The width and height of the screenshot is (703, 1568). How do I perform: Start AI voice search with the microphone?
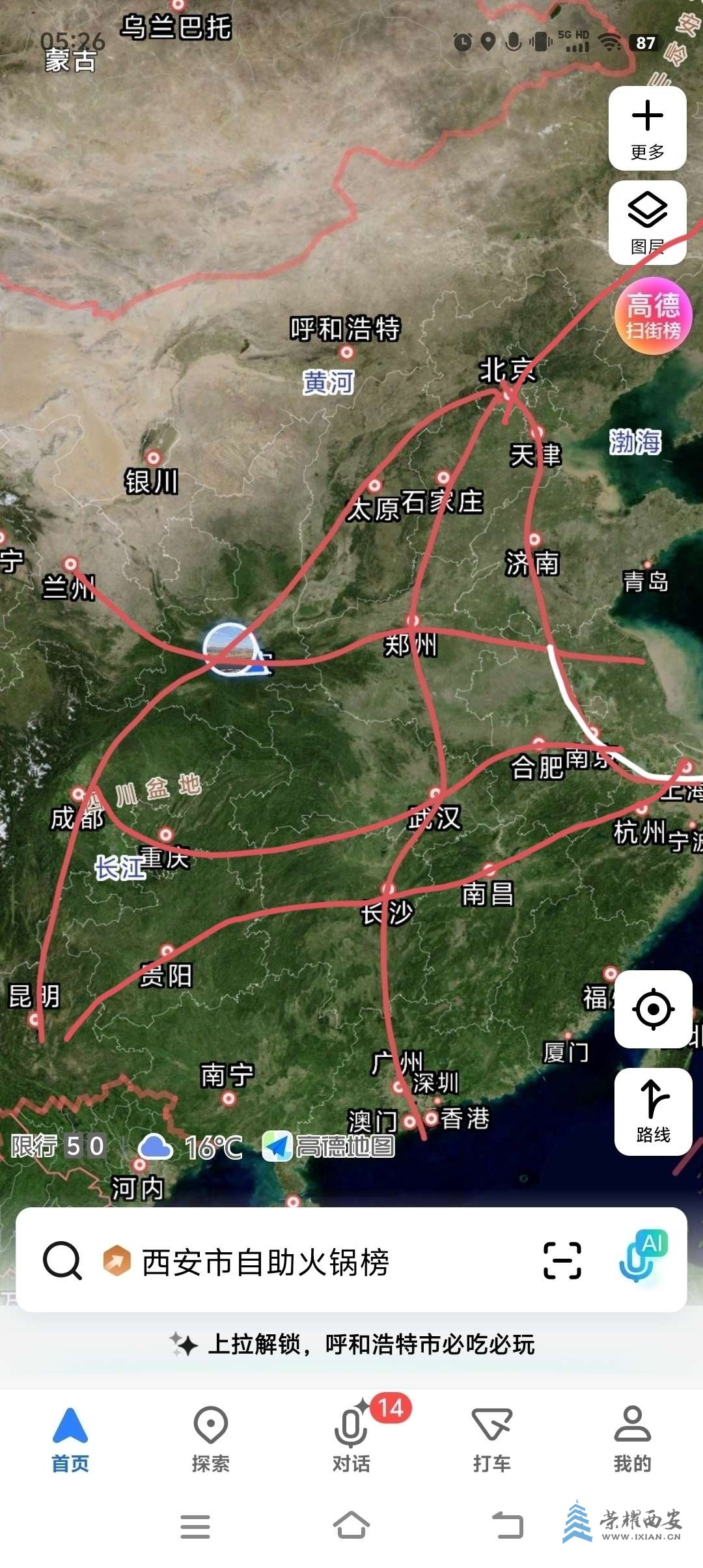point(642,1257)
